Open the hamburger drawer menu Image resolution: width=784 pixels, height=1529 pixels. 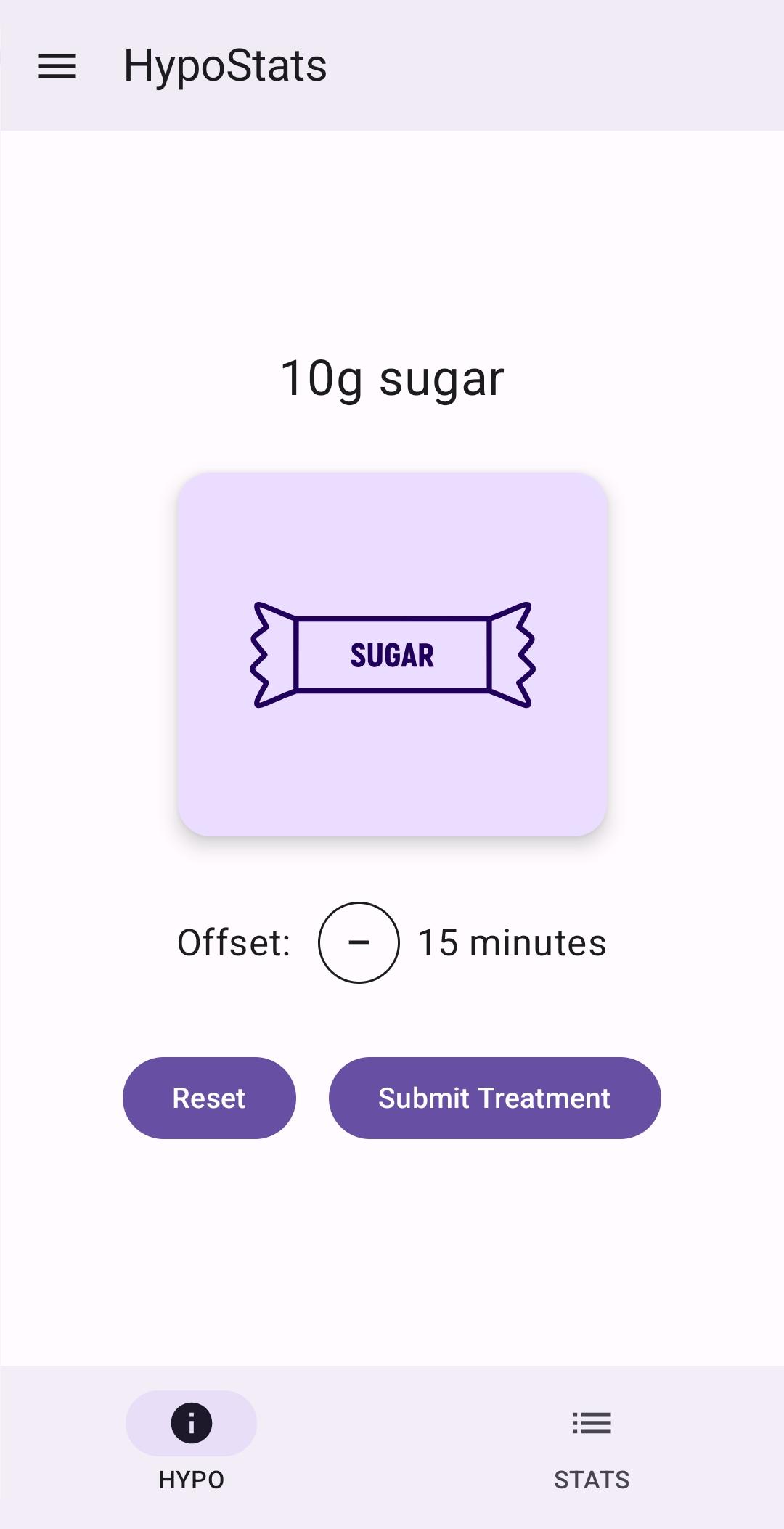[x=57, y=66]
